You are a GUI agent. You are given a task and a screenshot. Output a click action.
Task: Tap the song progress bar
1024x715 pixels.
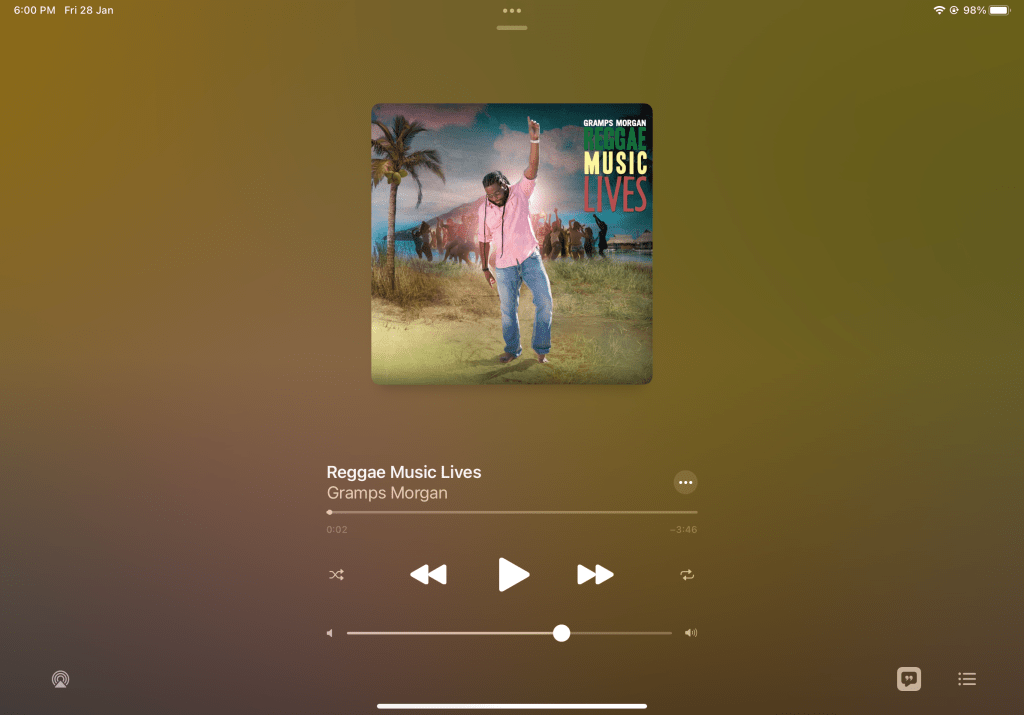click(x=512, y=512)
